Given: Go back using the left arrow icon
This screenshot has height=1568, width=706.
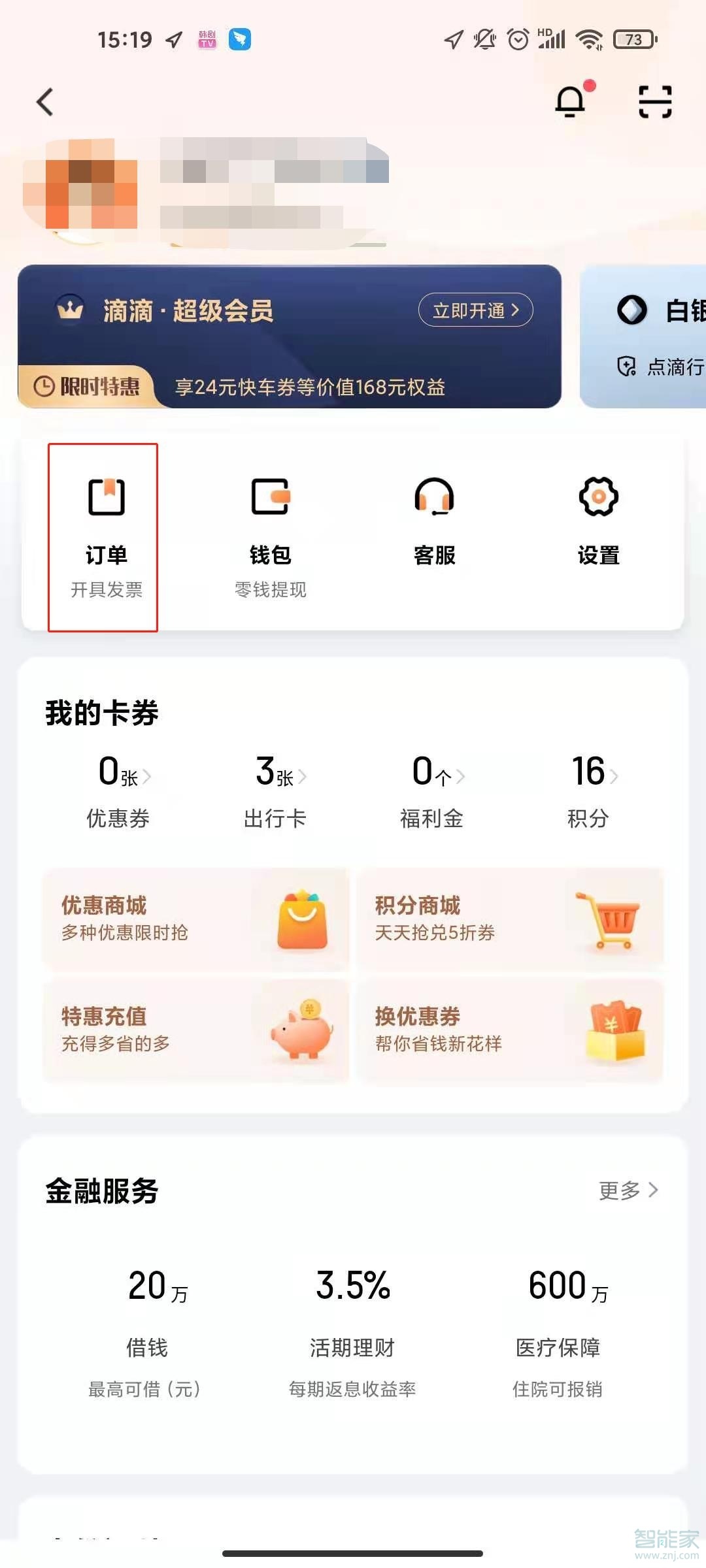Looking at the screenshot, I should pos(44,101).
